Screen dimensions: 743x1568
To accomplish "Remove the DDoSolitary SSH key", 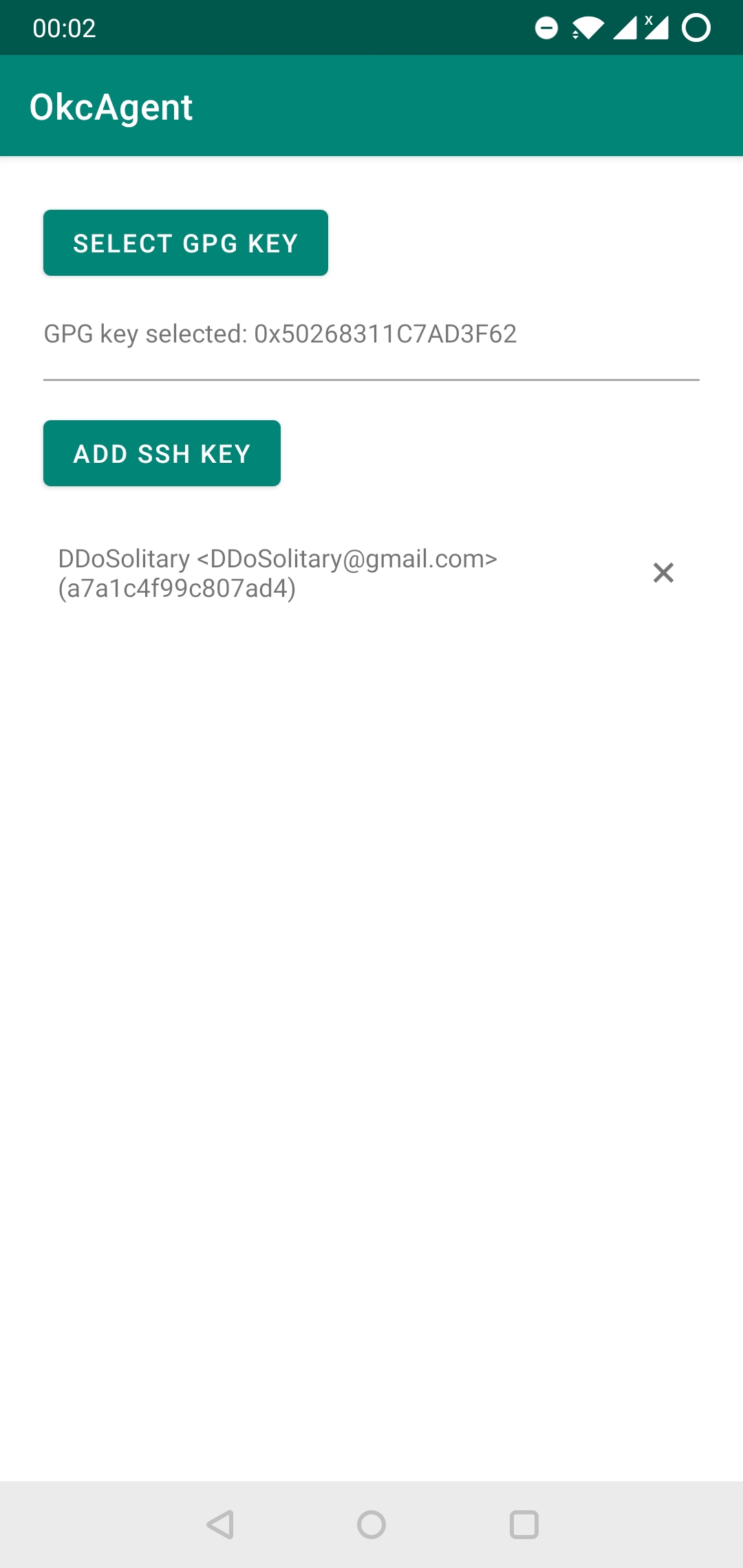I will pyautogui.click(x=663, y=573).
